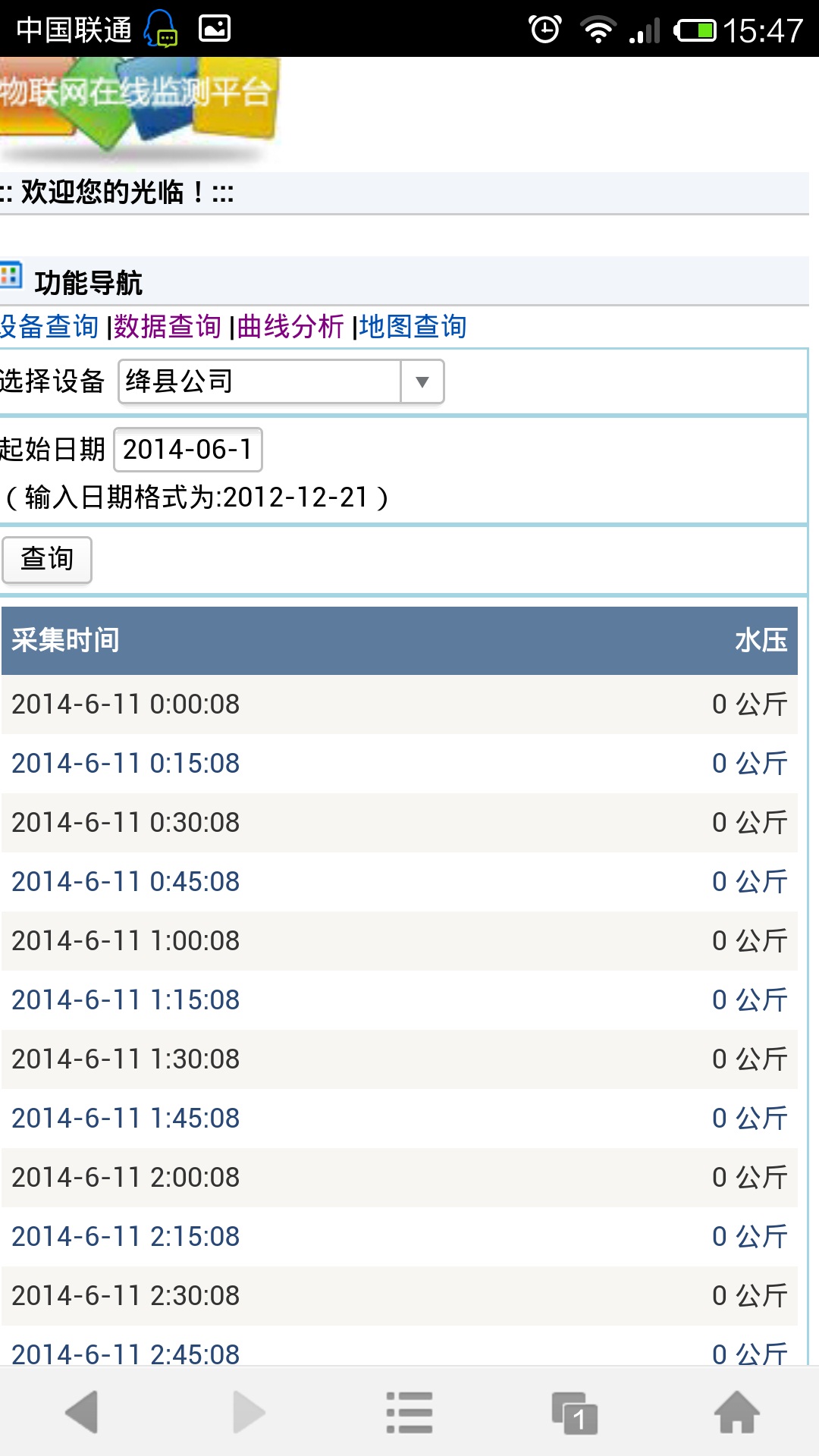Tap the 起始日期 date field
The image size is (819, 1456).
188,450
